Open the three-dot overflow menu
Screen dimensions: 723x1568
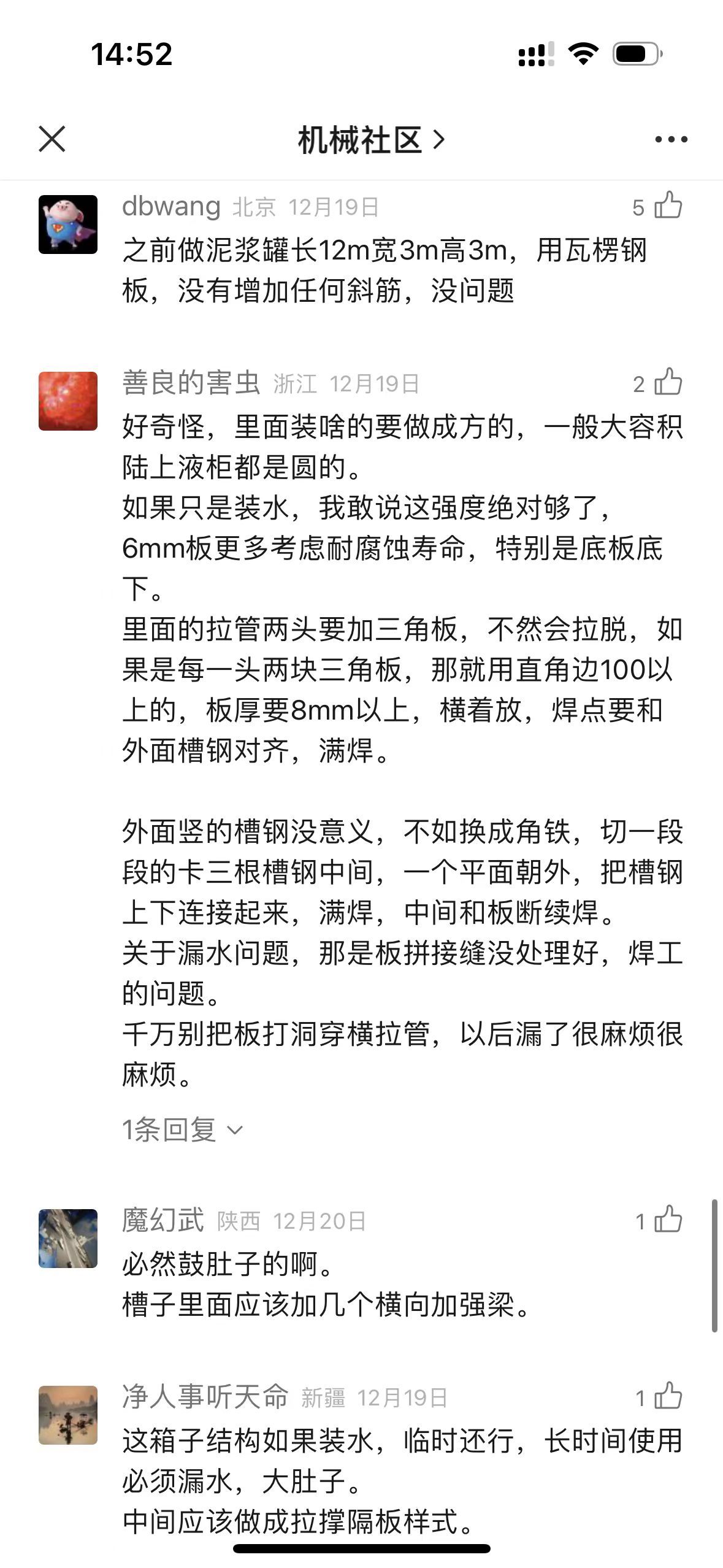click(671, 140)
